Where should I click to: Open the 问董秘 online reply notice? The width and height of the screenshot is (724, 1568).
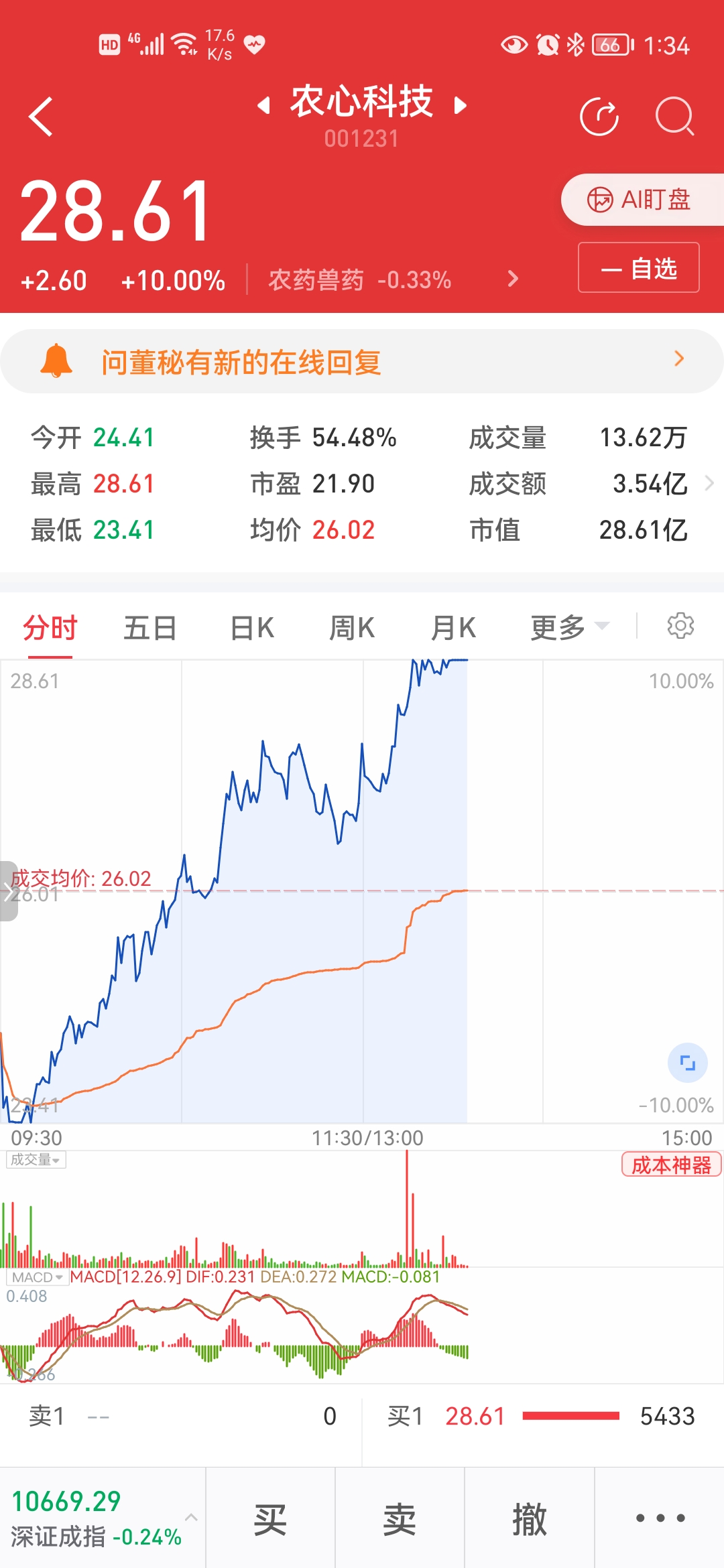362,361
